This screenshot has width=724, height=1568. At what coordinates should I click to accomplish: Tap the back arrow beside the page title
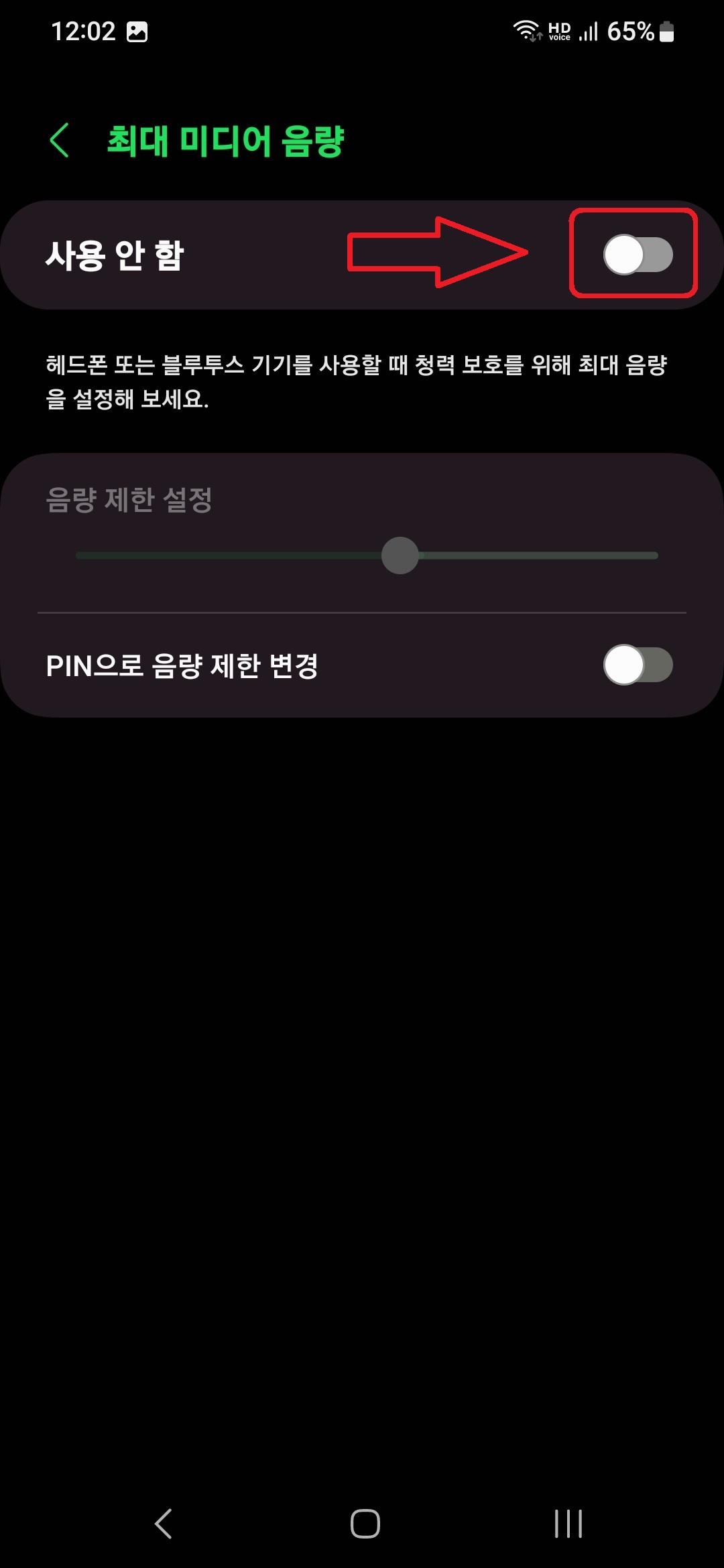pos(60,139)
